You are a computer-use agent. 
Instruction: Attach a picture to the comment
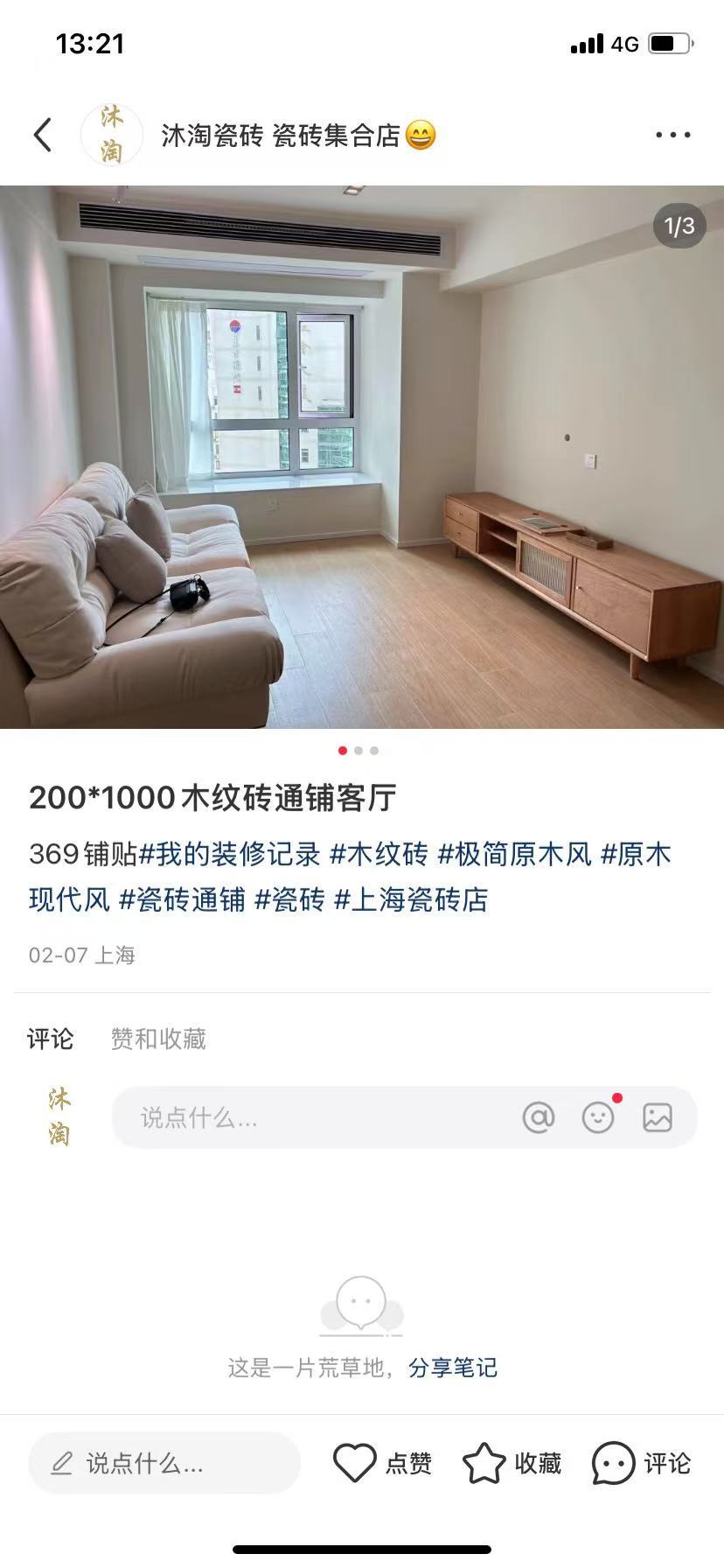point(658,1117)
